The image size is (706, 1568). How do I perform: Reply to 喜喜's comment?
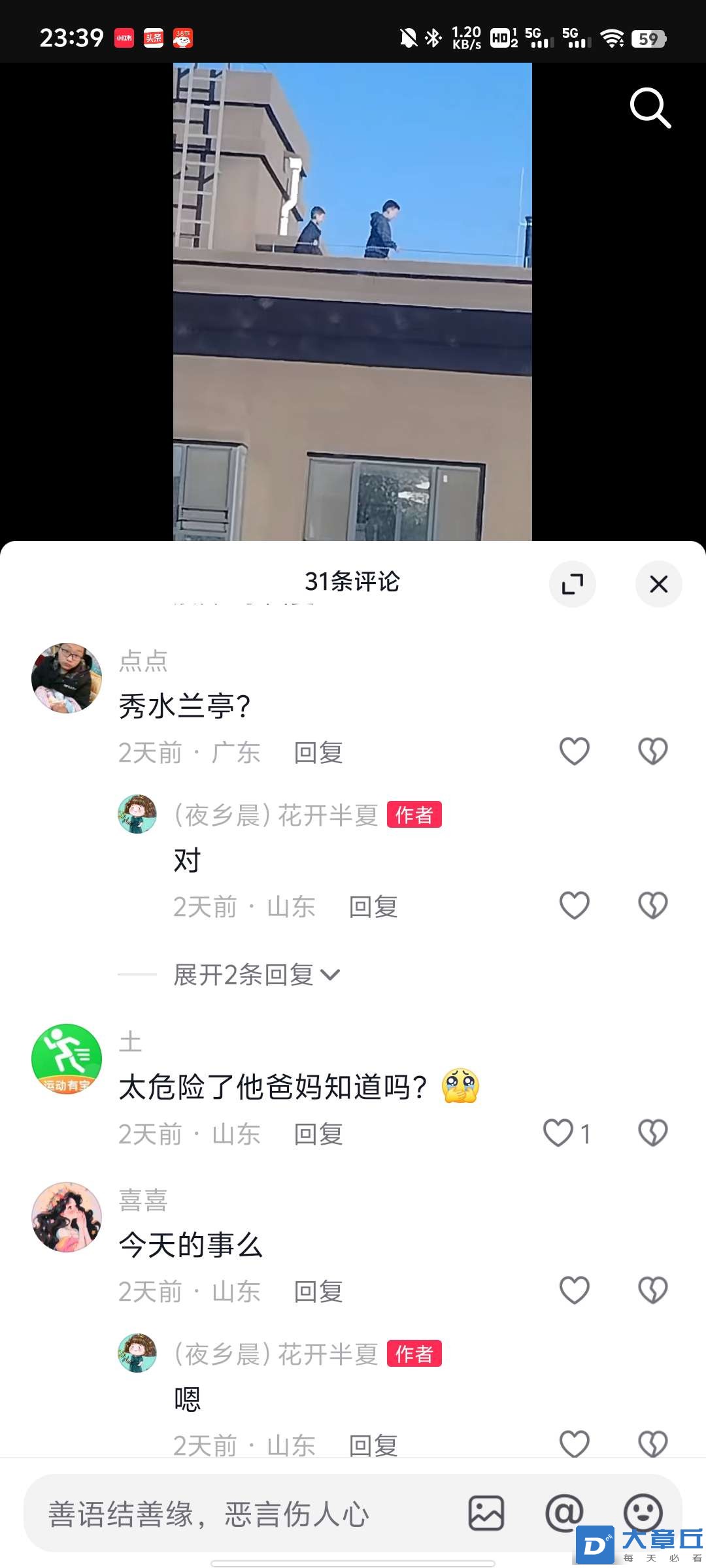pyautogui.click(x=318, y=1292)
